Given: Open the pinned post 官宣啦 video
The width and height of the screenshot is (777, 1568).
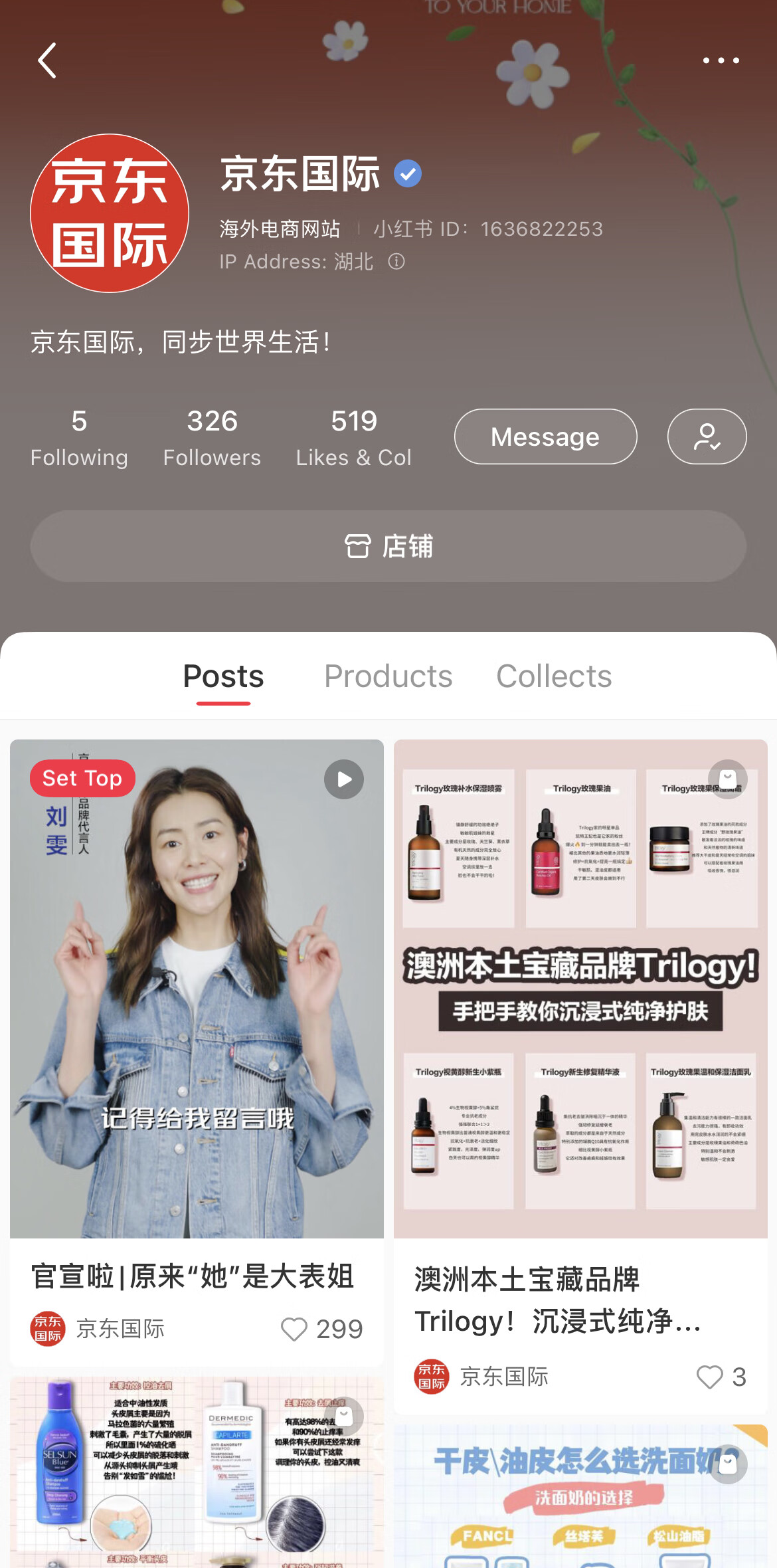Looking at the screenshot, I should pos(197,989).
